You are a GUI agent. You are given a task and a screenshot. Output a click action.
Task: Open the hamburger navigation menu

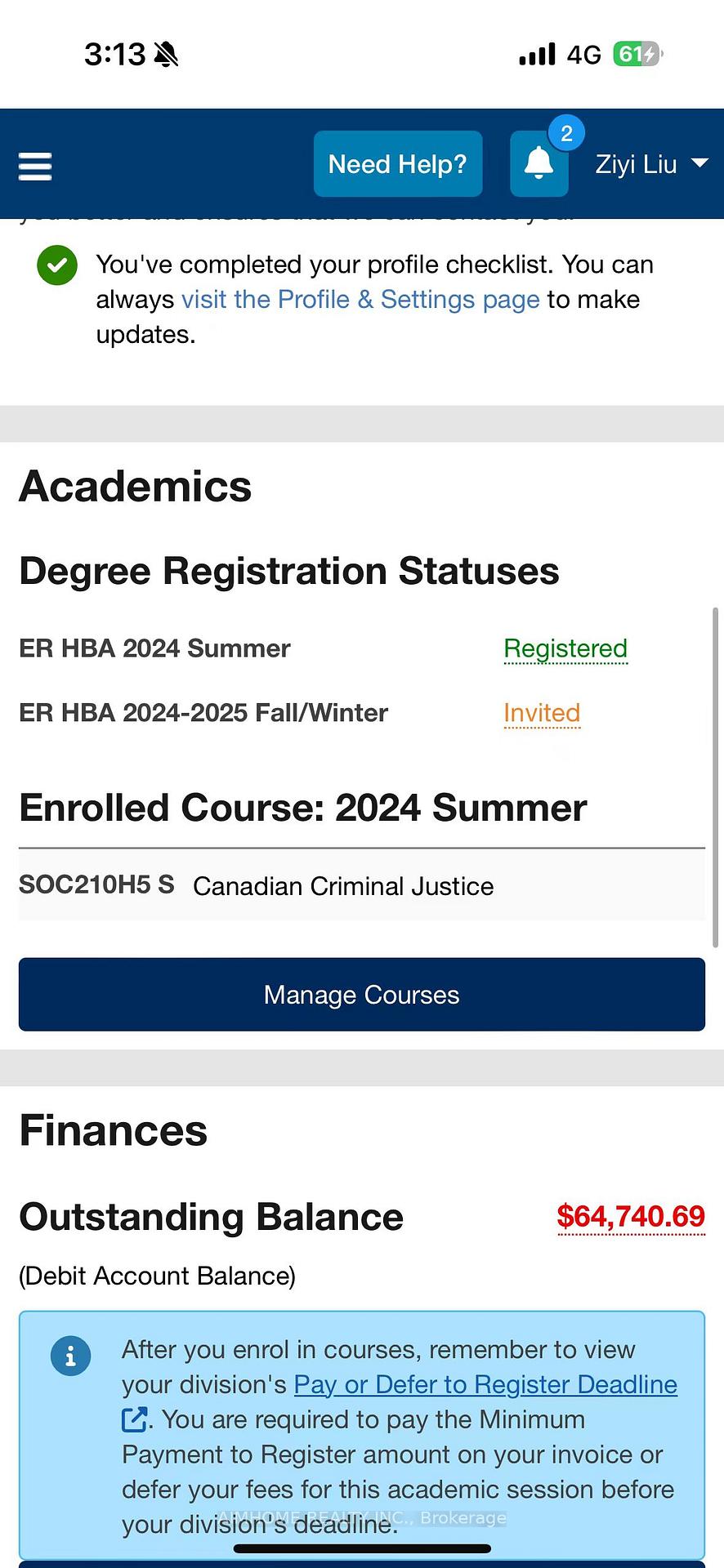35,166
